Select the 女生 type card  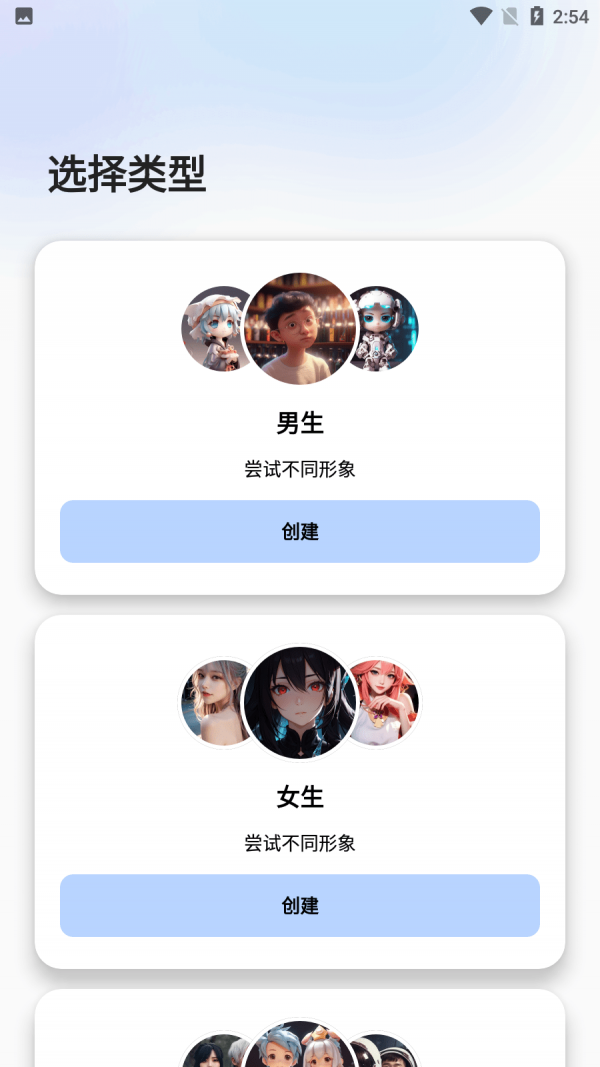pyautogui.click(x=300, y=797)
